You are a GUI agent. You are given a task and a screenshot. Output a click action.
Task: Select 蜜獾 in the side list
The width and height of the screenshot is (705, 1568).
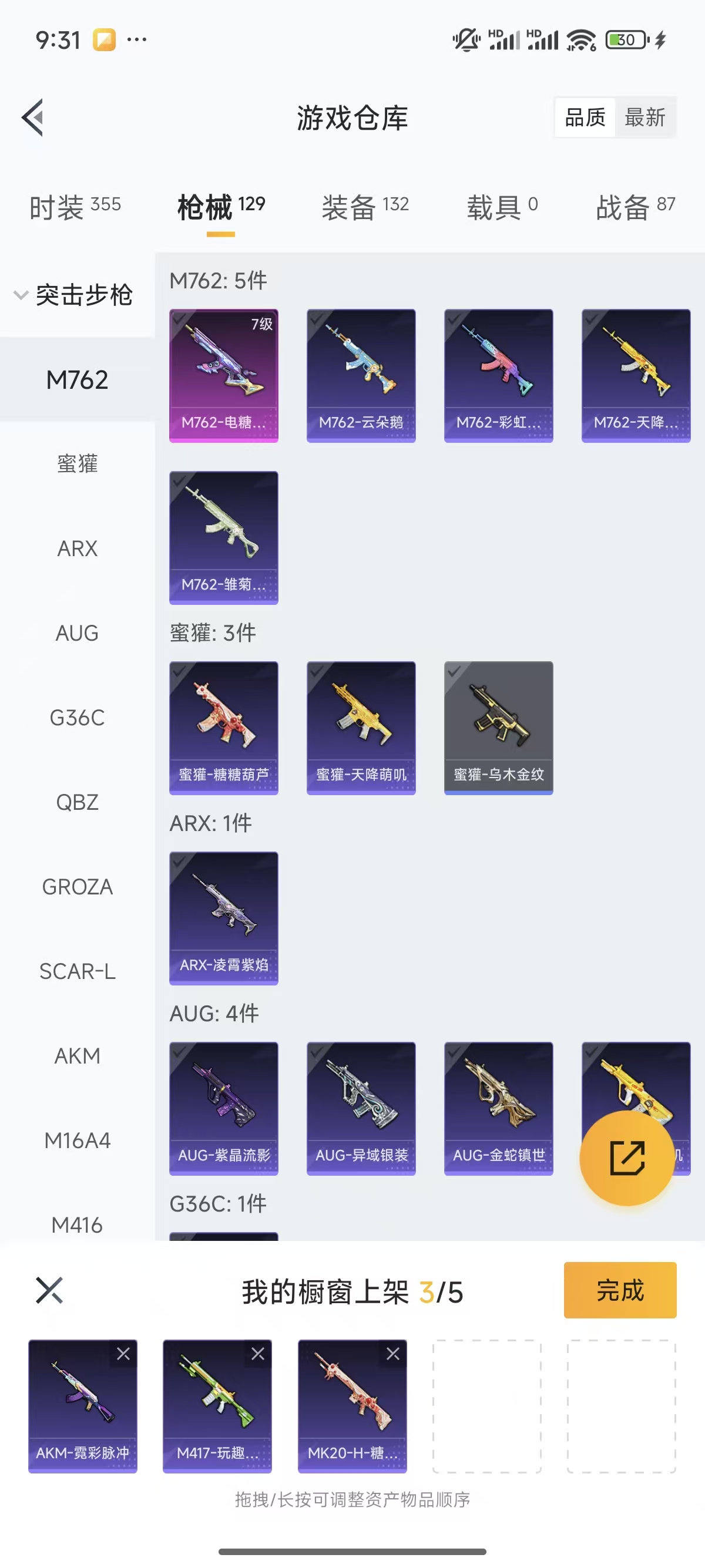pos(78,464)
